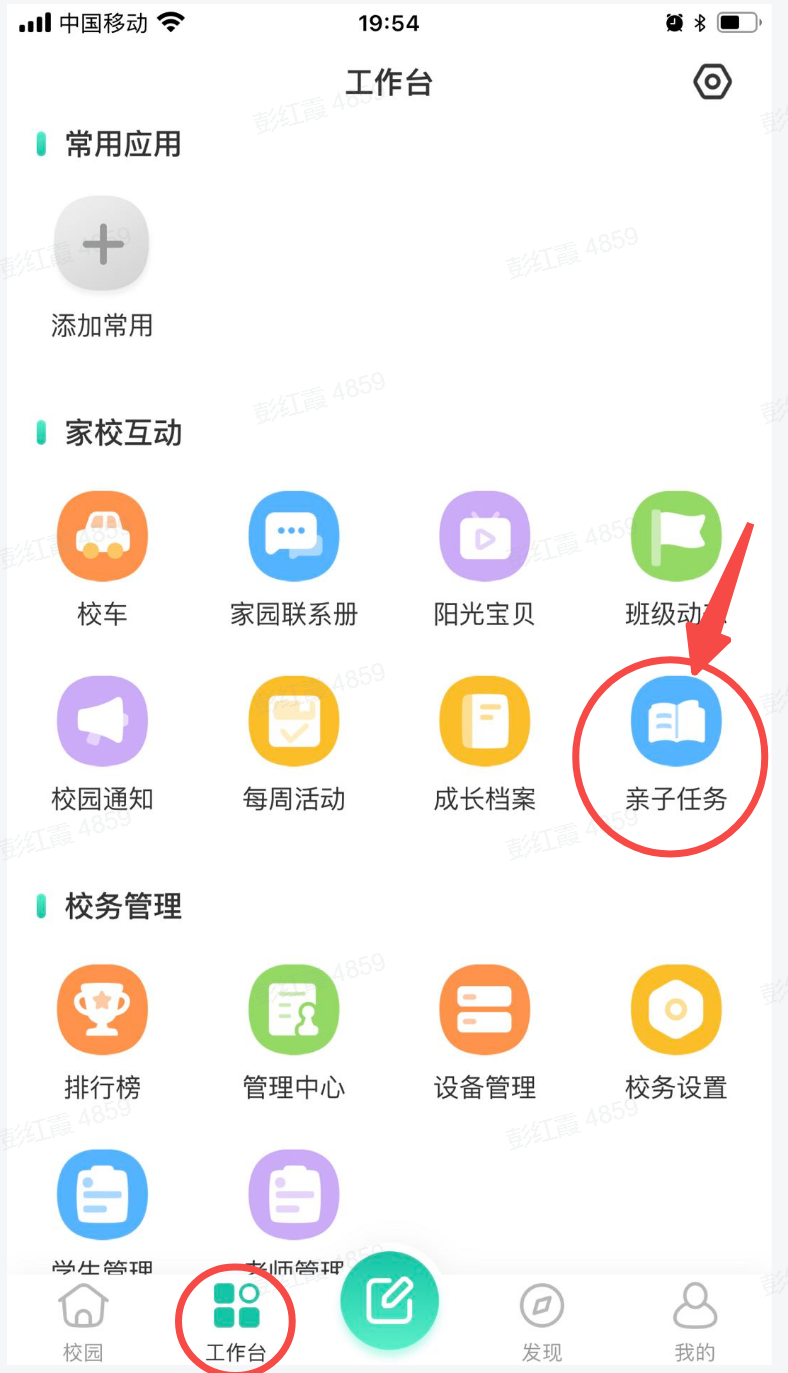Switch to the 发现 tab
The image size is (788, 1373).
pos(542,1322)
